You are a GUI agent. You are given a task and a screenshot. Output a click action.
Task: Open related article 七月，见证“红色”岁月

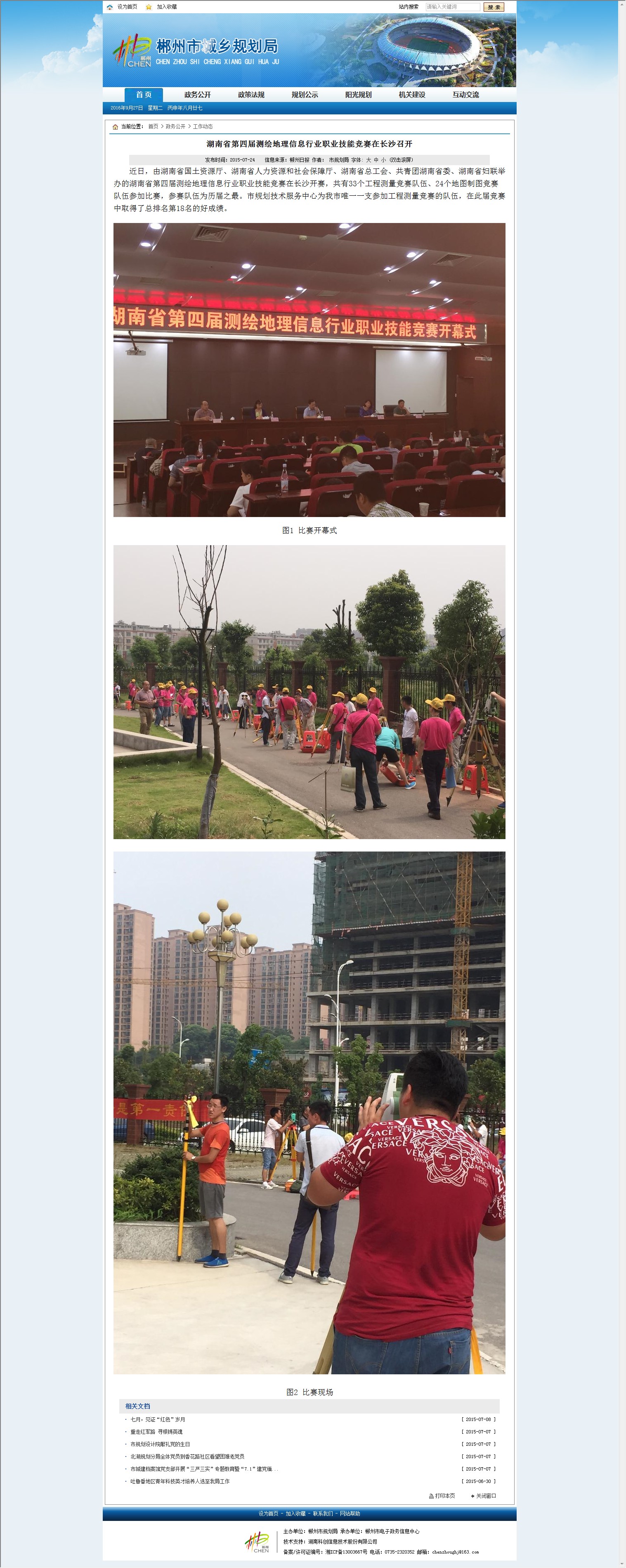(x=158, y=1419)
